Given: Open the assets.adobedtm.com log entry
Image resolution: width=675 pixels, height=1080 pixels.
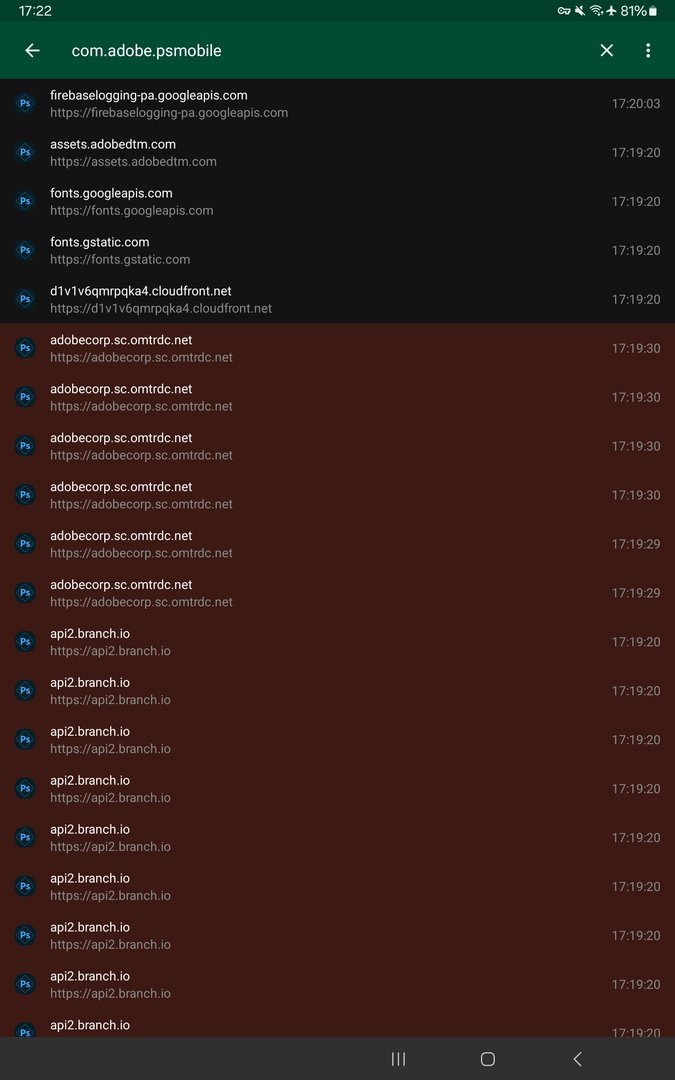Looking at the screenshot, I should 338,152.
